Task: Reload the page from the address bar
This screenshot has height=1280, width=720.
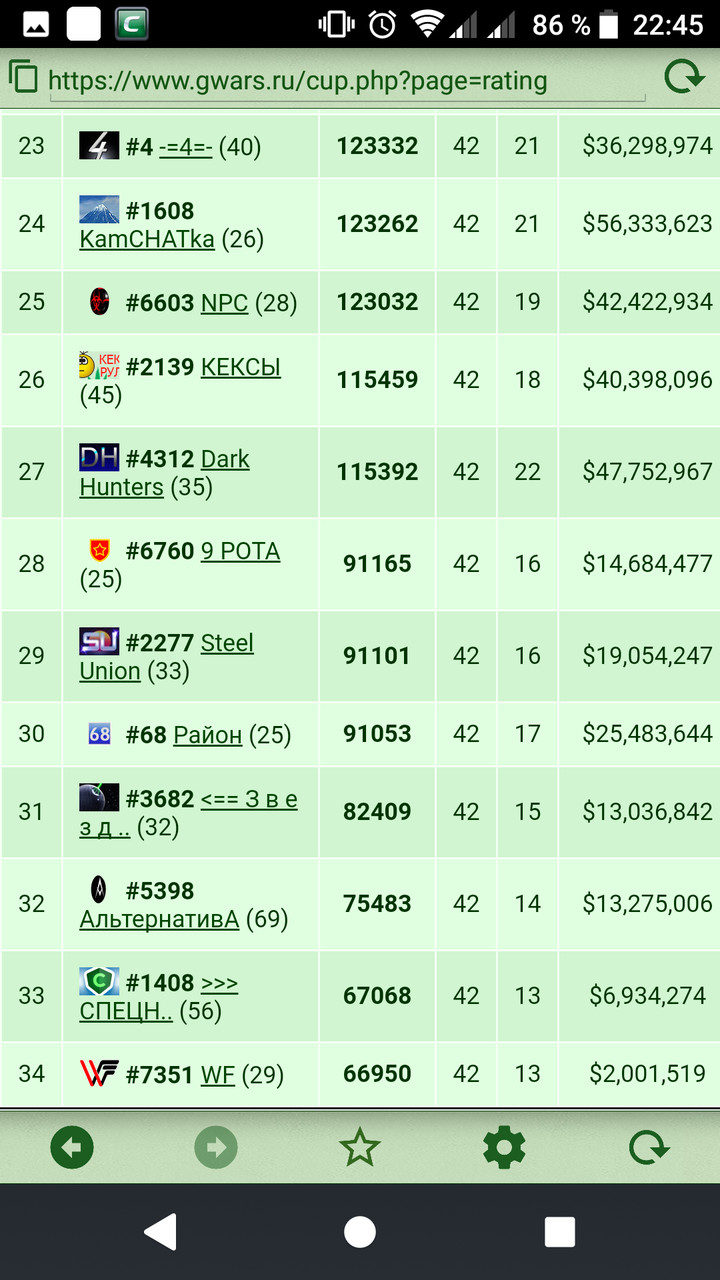Action: 684,77
